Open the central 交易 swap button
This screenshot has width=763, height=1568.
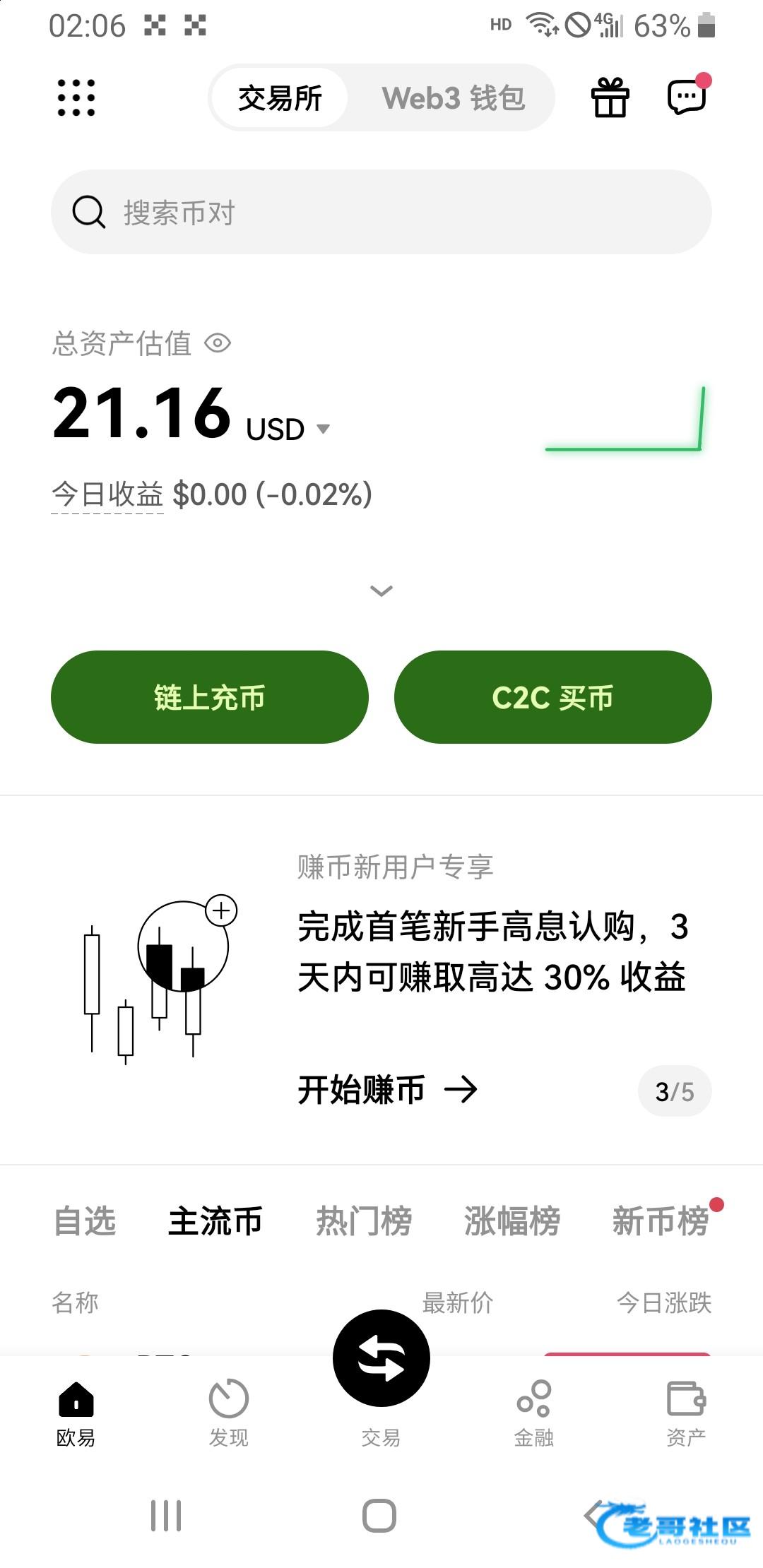point(381,1359)
